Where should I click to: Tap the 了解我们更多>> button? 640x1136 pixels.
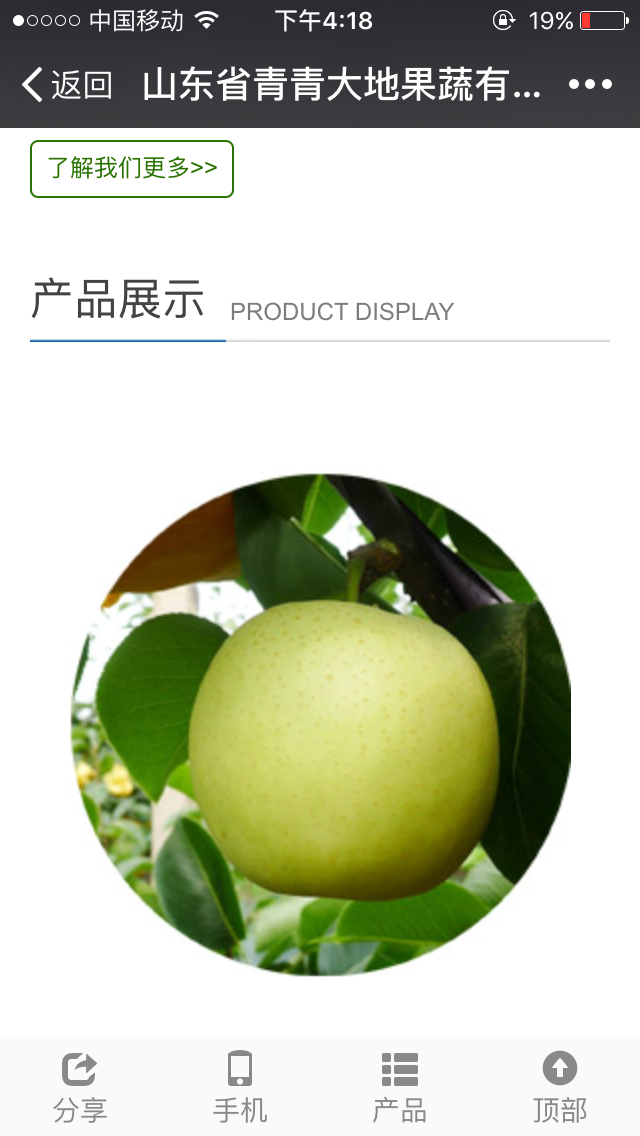(132, 169)
